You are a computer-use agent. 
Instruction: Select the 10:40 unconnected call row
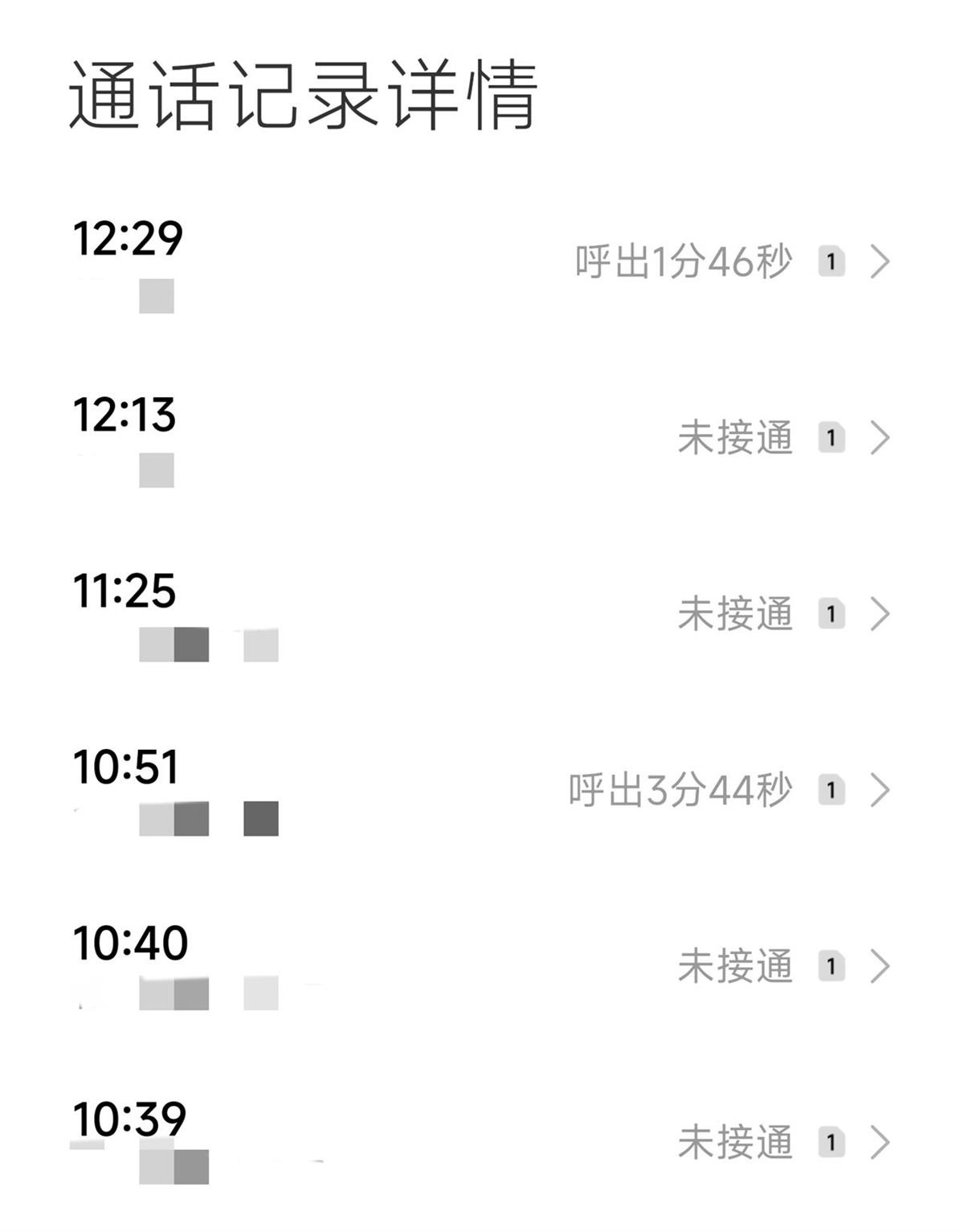[482, 967]
